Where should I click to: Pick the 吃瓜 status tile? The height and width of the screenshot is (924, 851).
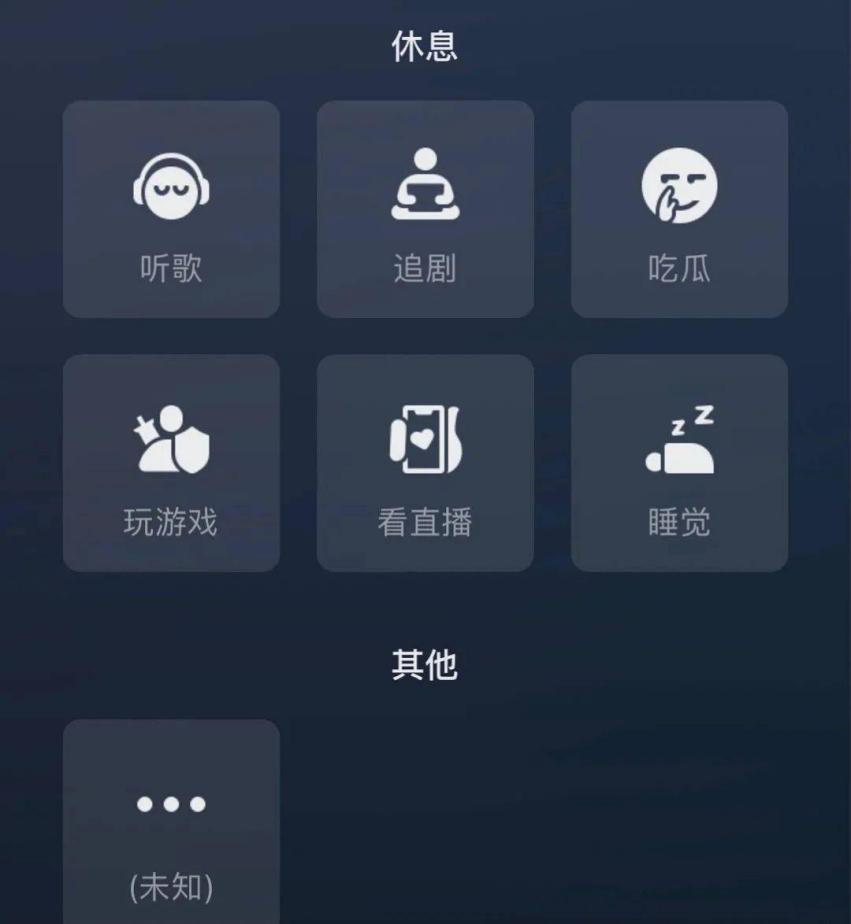point(679,209)
